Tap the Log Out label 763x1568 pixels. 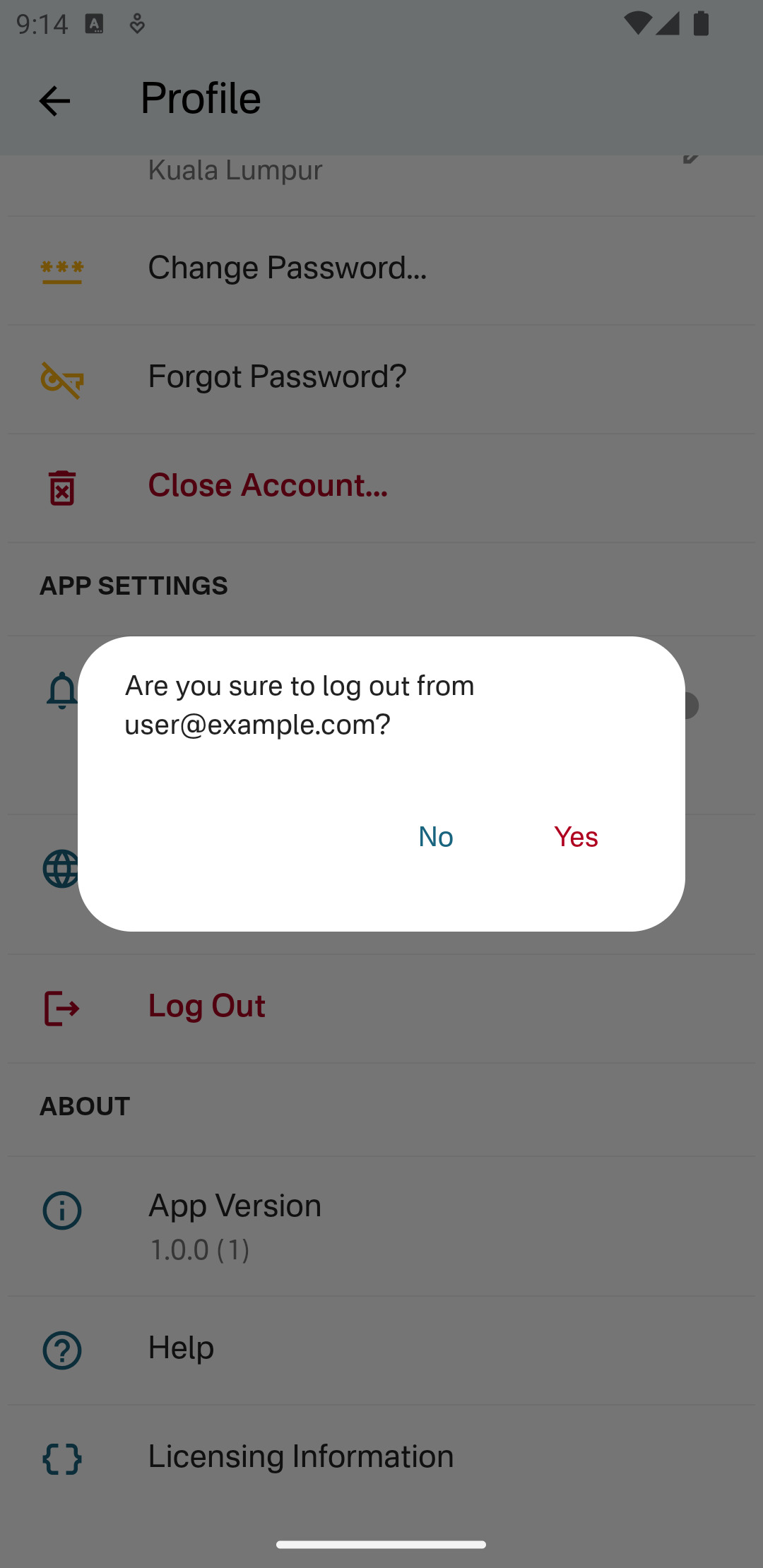coord(206,1006)
